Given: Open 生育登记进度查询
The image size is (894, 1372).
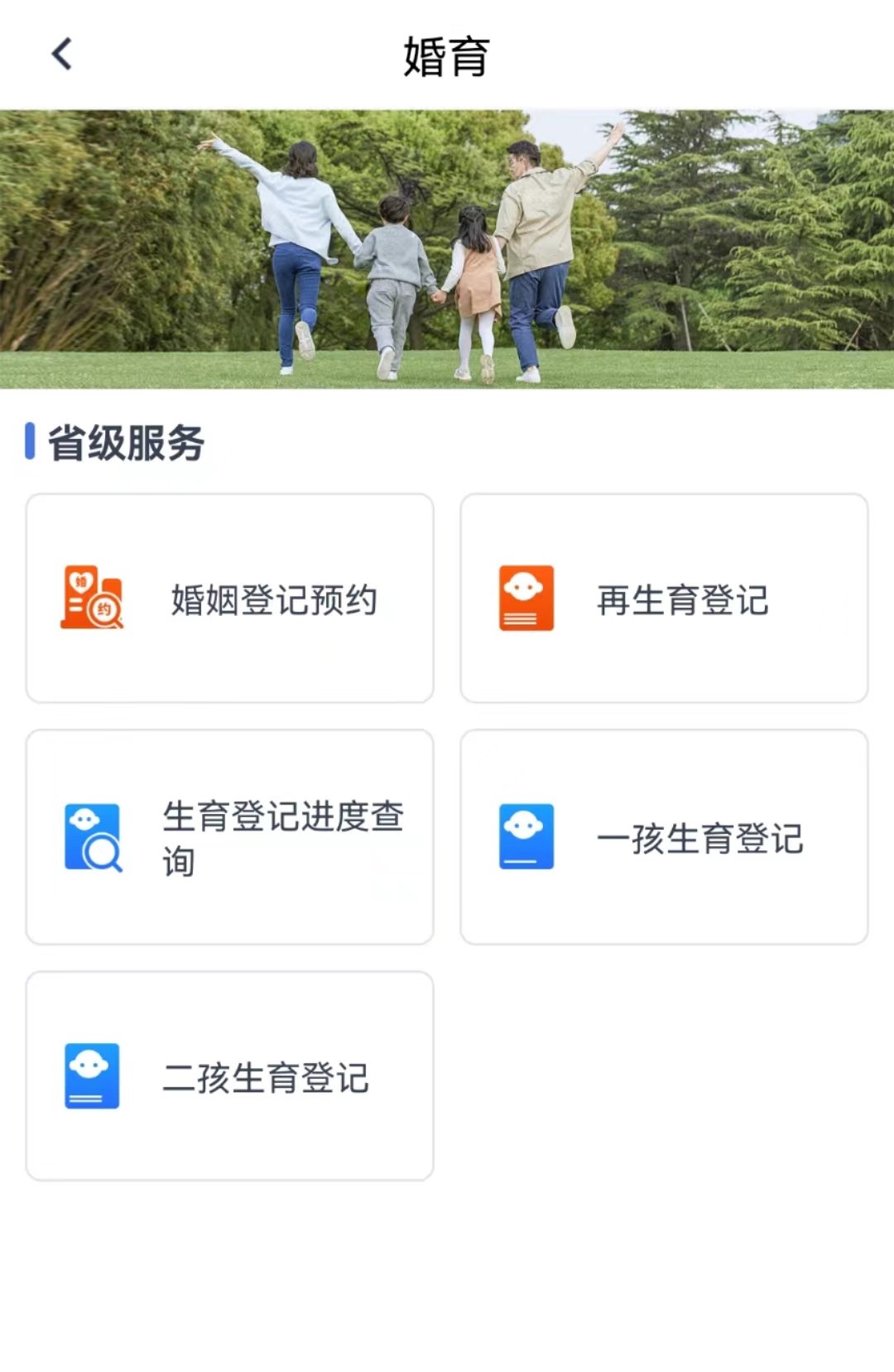Looking at the screenshot, I should point(230,837).
